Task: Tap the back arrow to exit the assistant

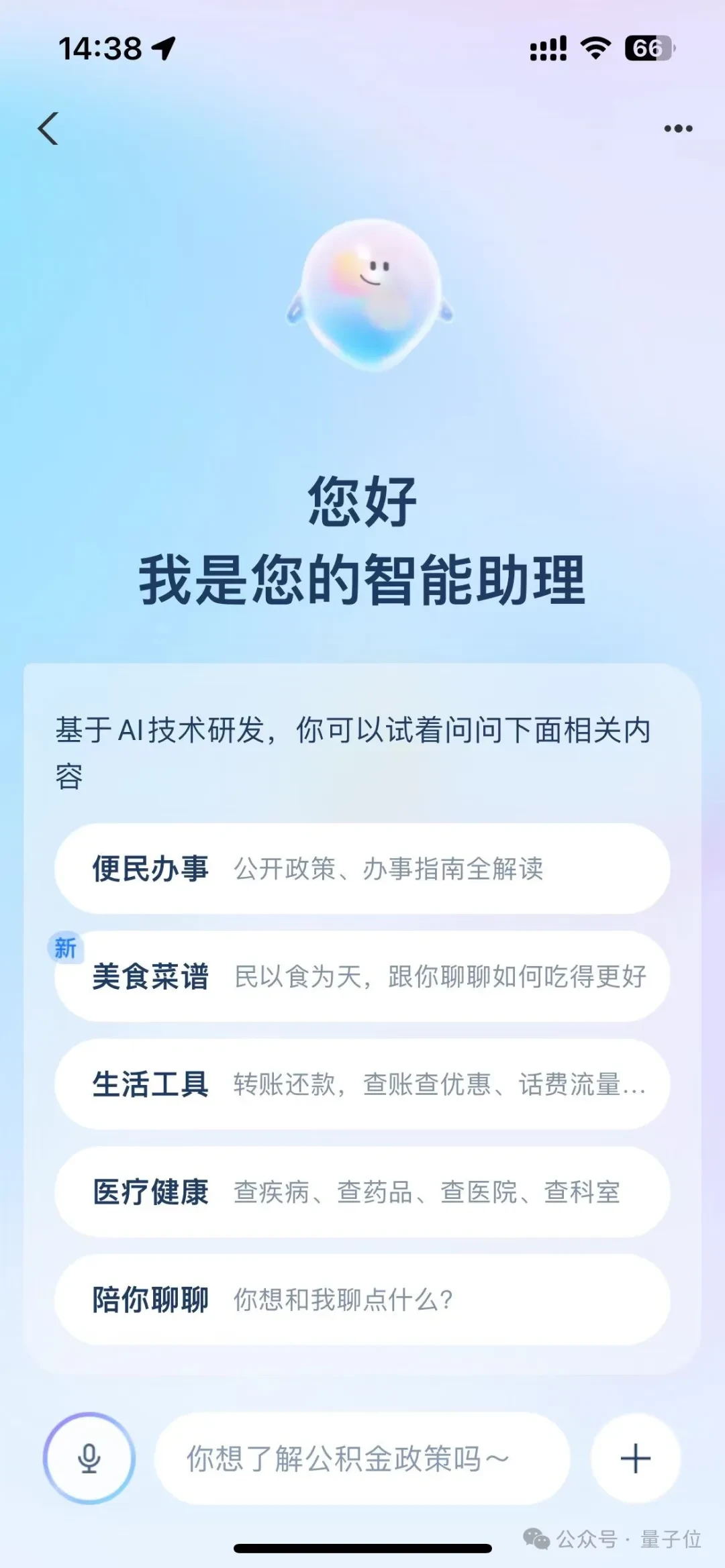Action: [x=46, y=127]
